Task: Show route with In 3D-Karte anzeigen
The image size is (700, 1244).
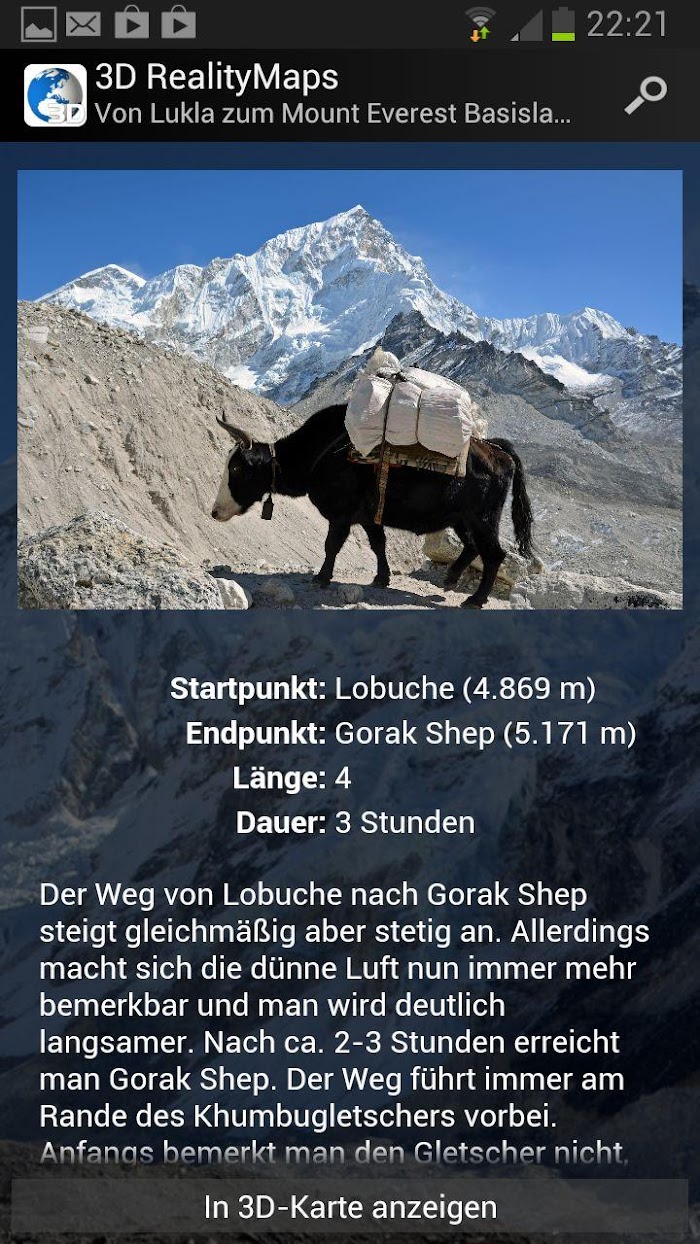Action: click(350, 1206)
